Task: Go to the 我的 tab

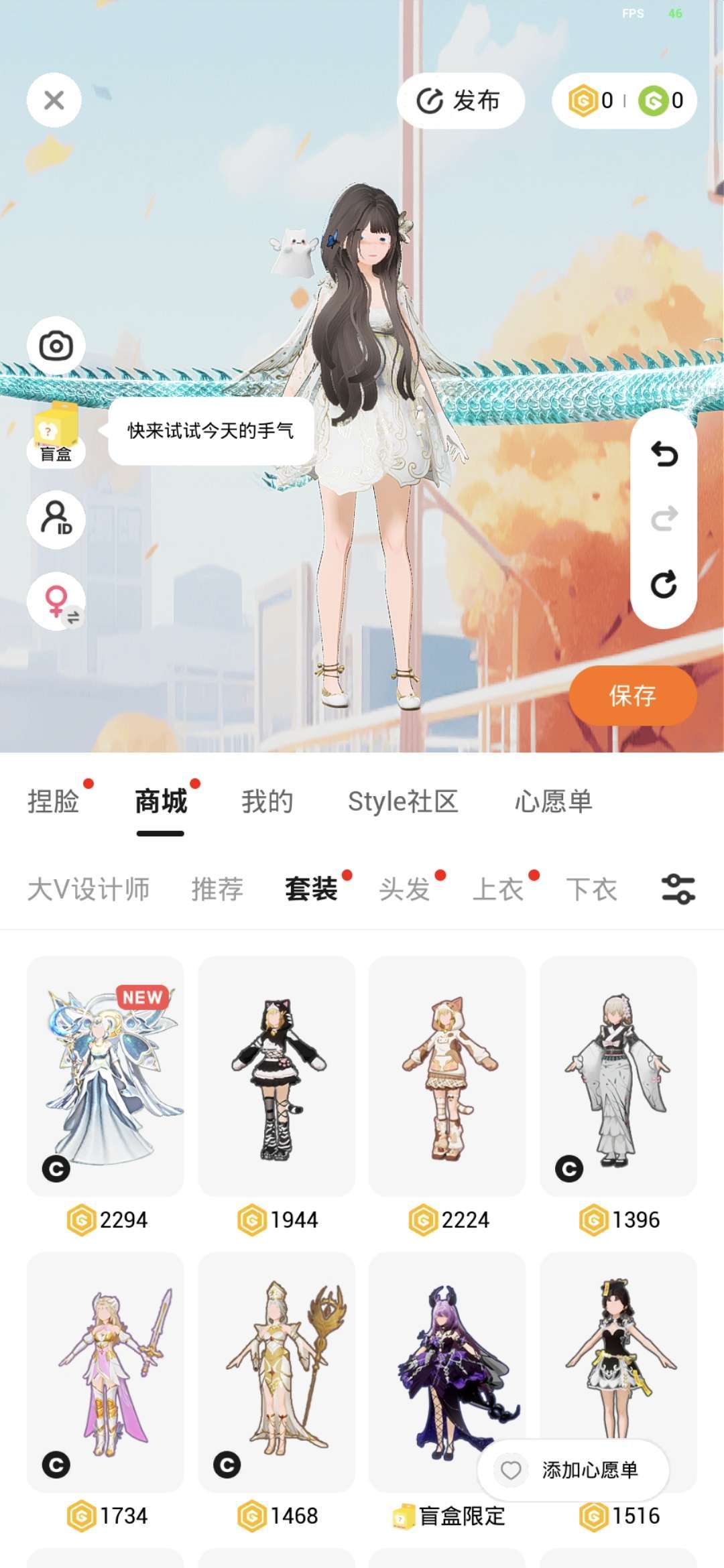Action: (x=267, y=801)
